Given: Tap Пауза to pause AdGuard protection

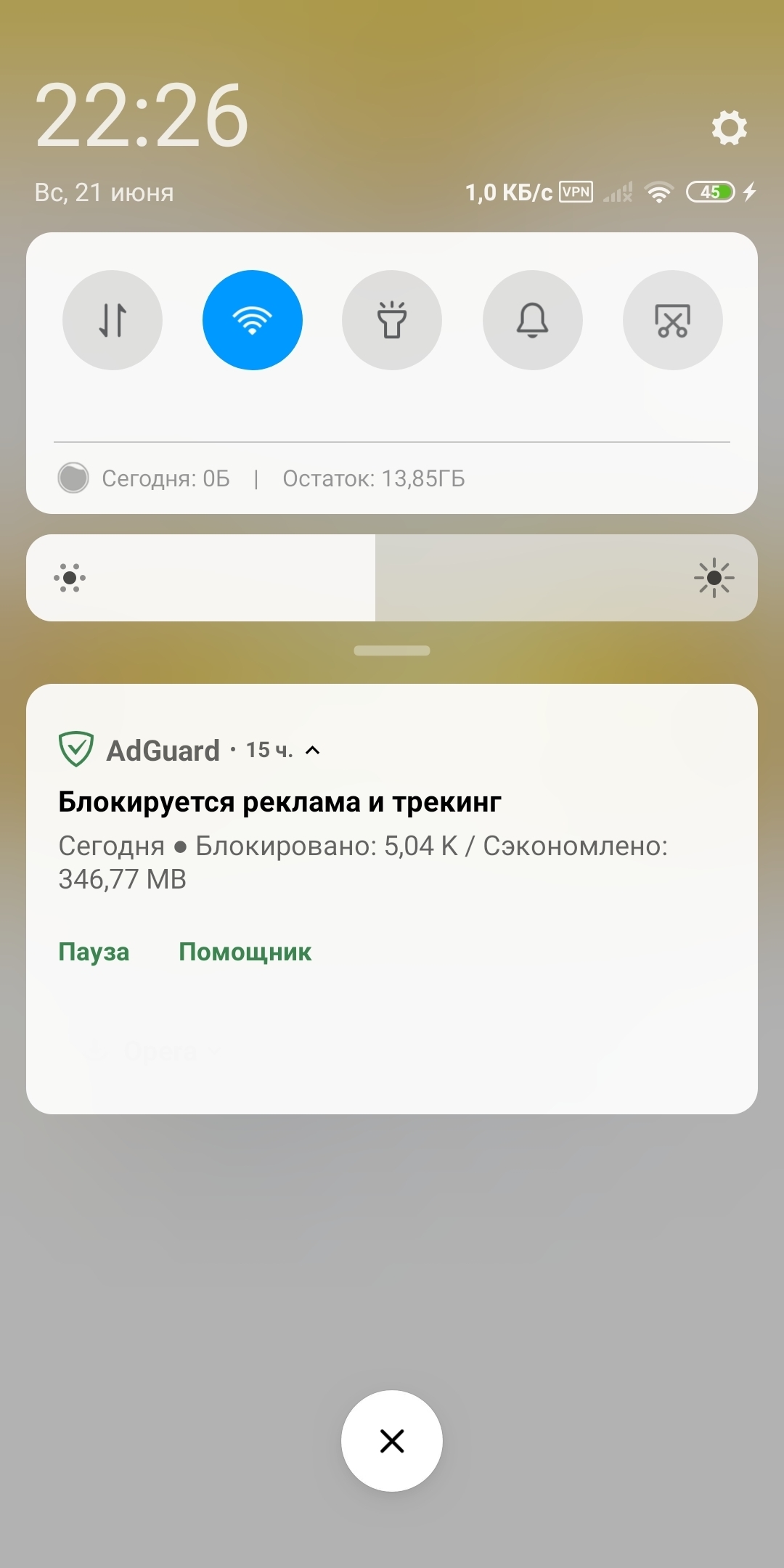Looking at the screenshot, I should [x=94, y=952].
